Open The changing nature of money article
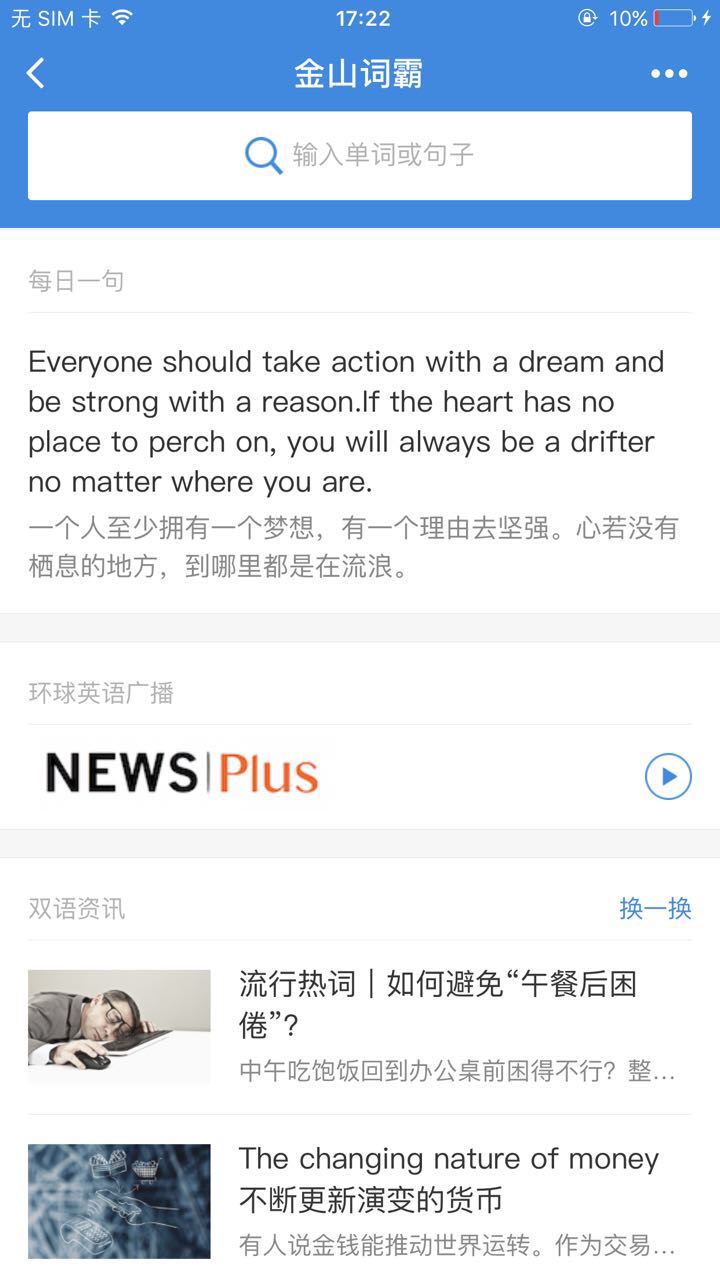Image resolution: width=720 pixels, height=1280 pixels. (x=448, y=1178)
